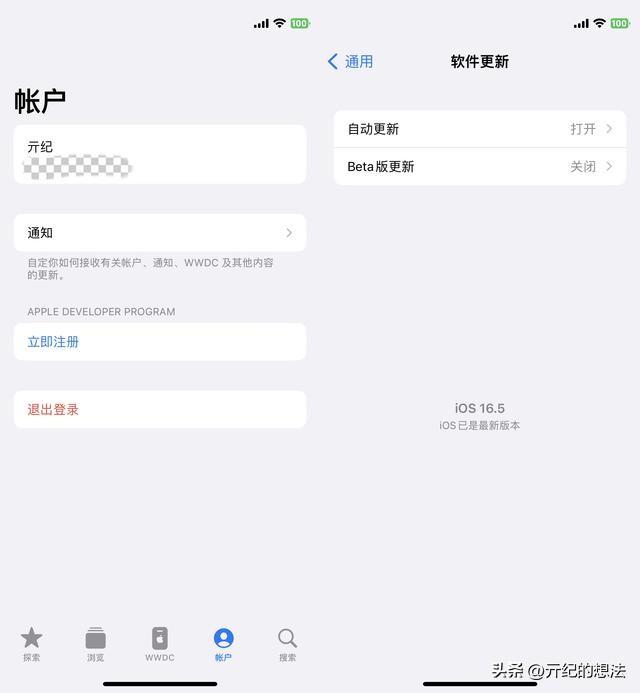
Task: Switch to the 探索 tab
Action: [x=32, y=643]
